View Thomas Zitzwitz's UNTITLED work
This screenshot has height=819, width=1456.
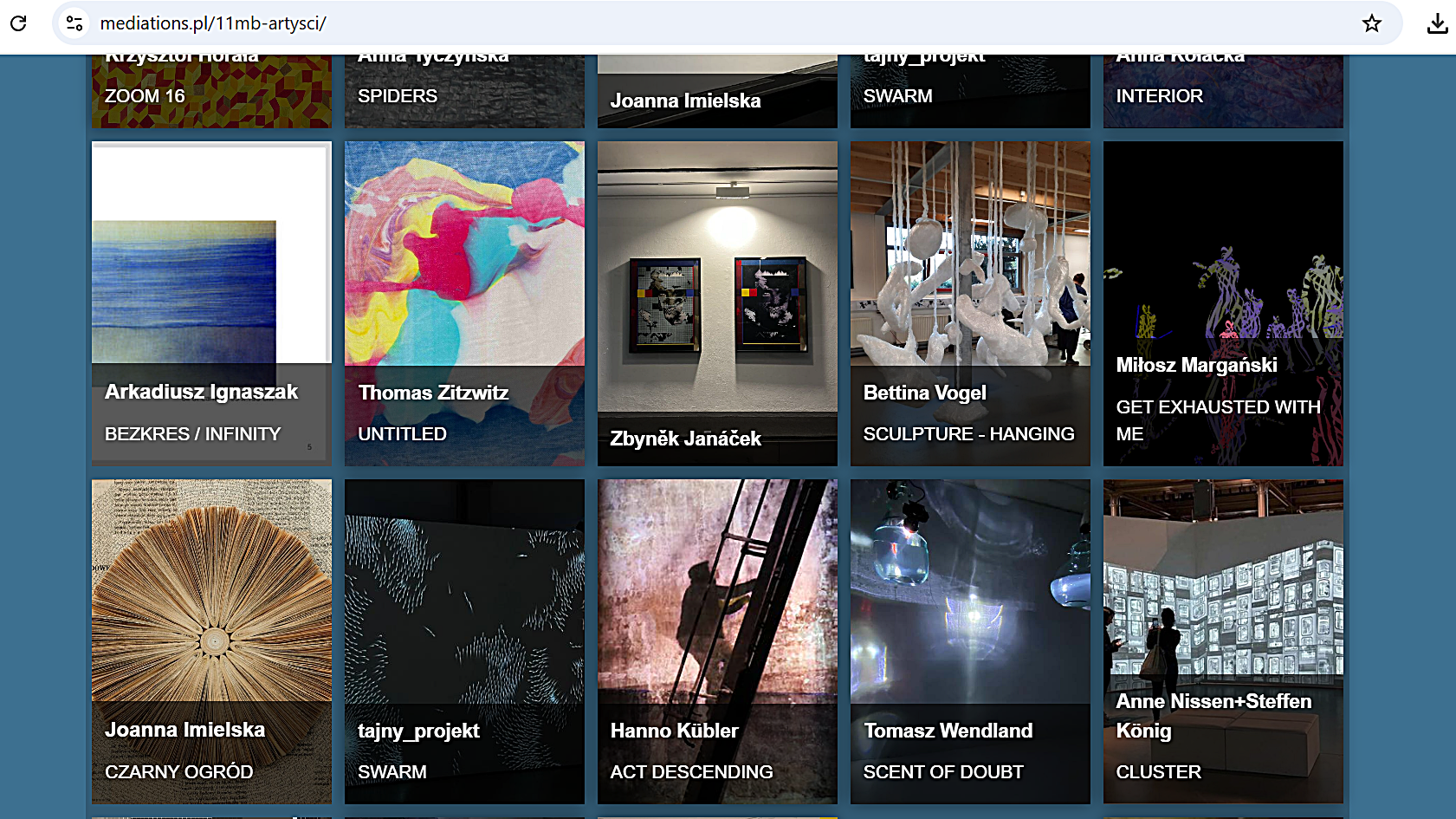coord(464,303)
